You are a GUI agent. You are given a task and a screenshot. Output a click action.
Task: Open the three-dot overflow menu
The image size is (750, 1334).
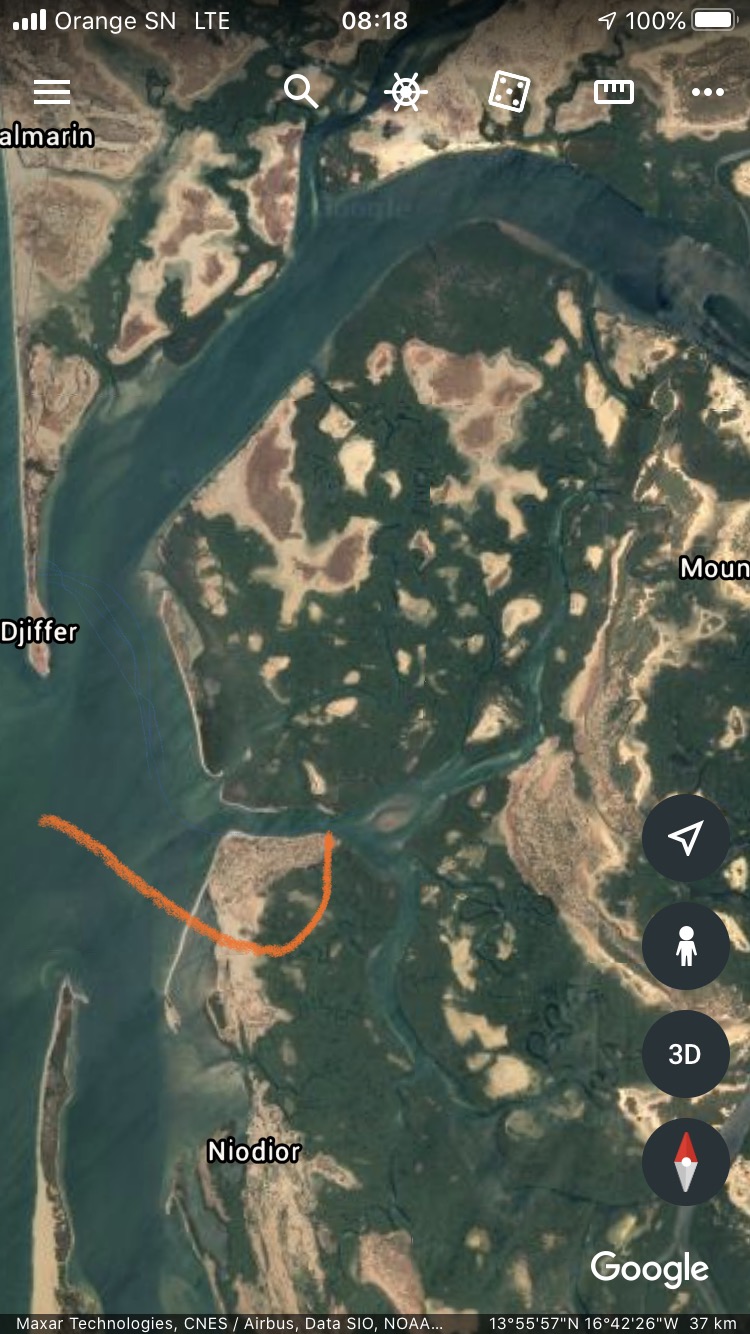707,92
